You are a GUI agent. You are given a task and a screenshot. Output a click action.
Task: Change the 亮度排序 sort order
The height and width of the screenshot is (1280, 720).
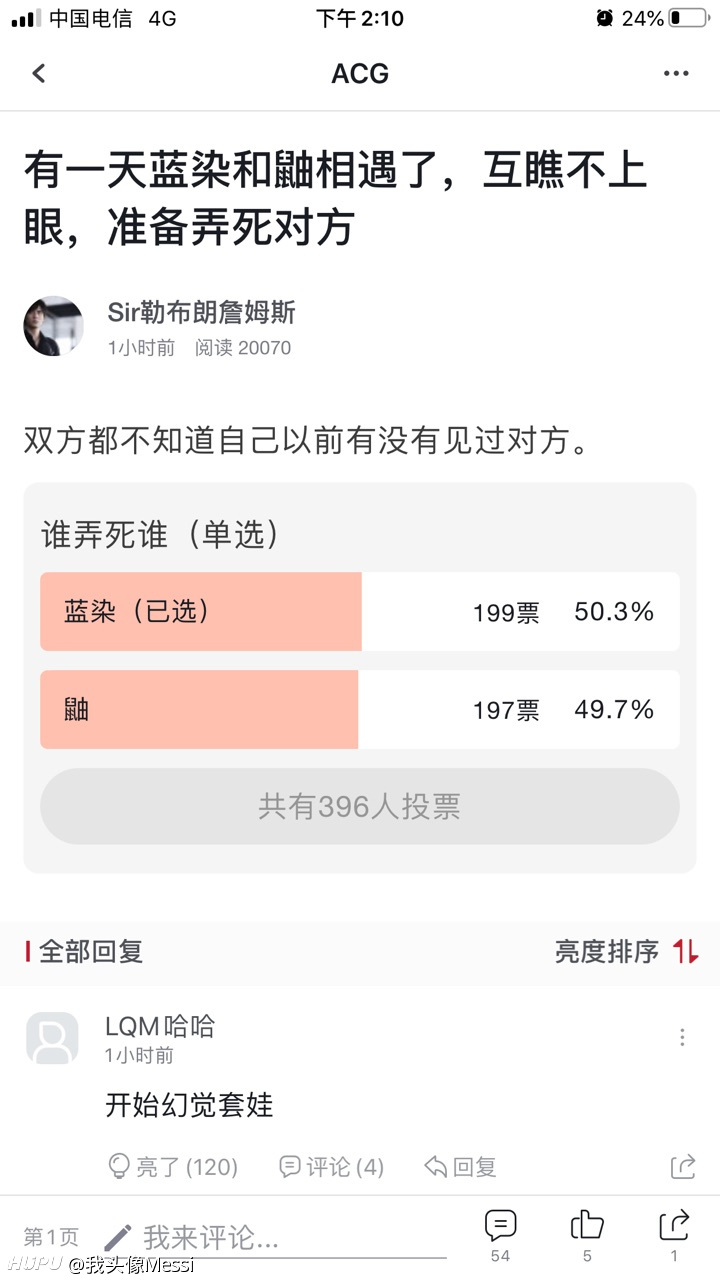626,951
